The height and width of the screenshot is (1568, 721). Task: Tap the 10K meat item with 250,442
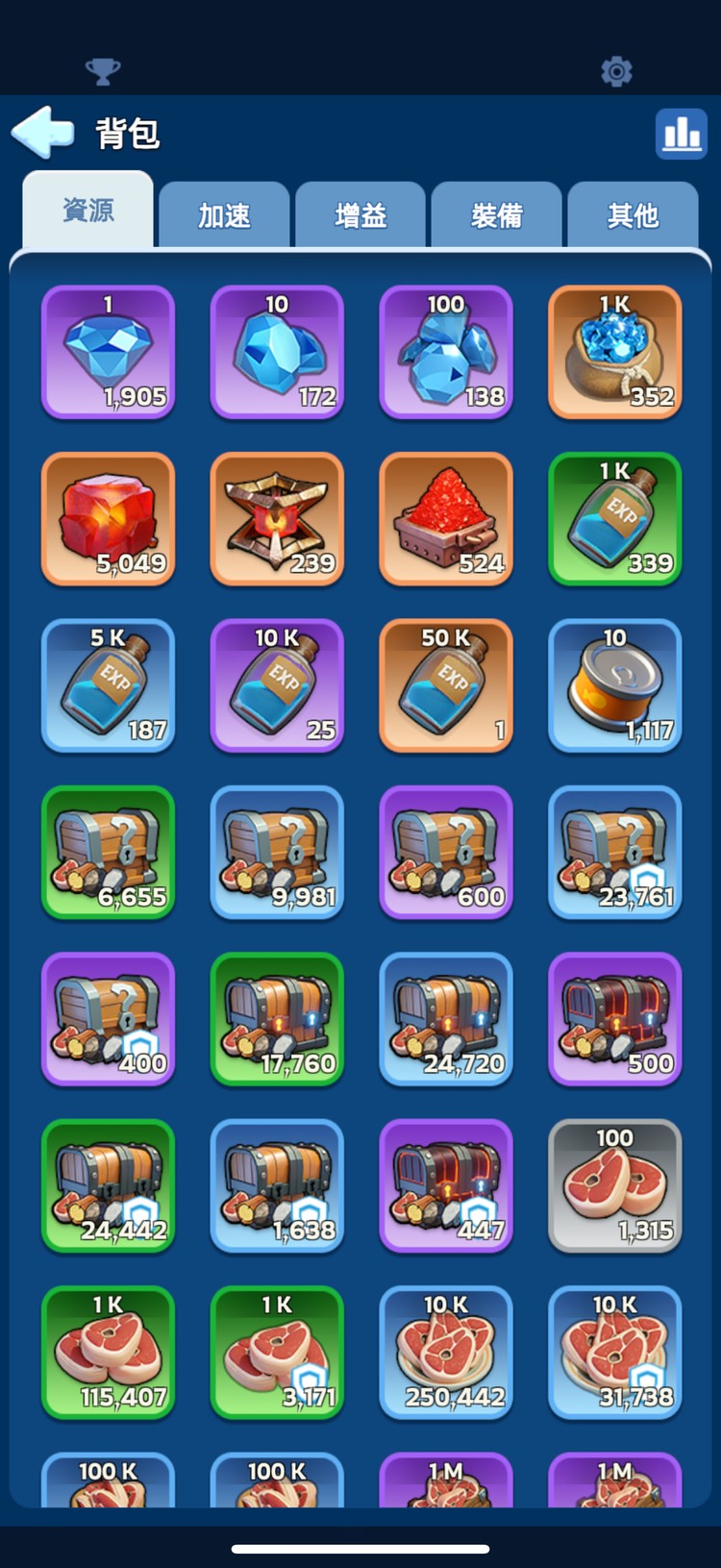pos(446,1353)
